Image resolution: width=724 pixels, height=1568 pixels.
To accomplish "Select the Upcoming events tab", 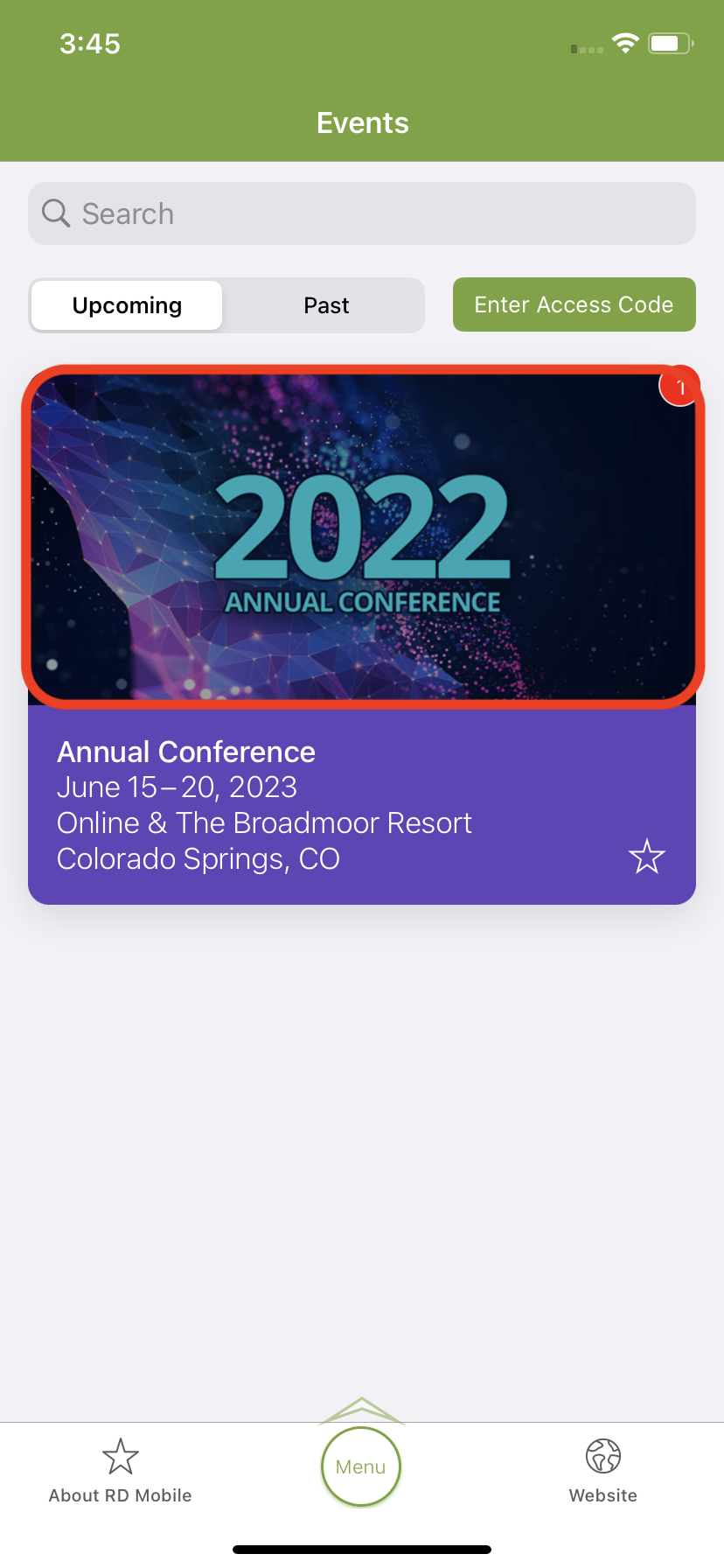I will (128, 305).
